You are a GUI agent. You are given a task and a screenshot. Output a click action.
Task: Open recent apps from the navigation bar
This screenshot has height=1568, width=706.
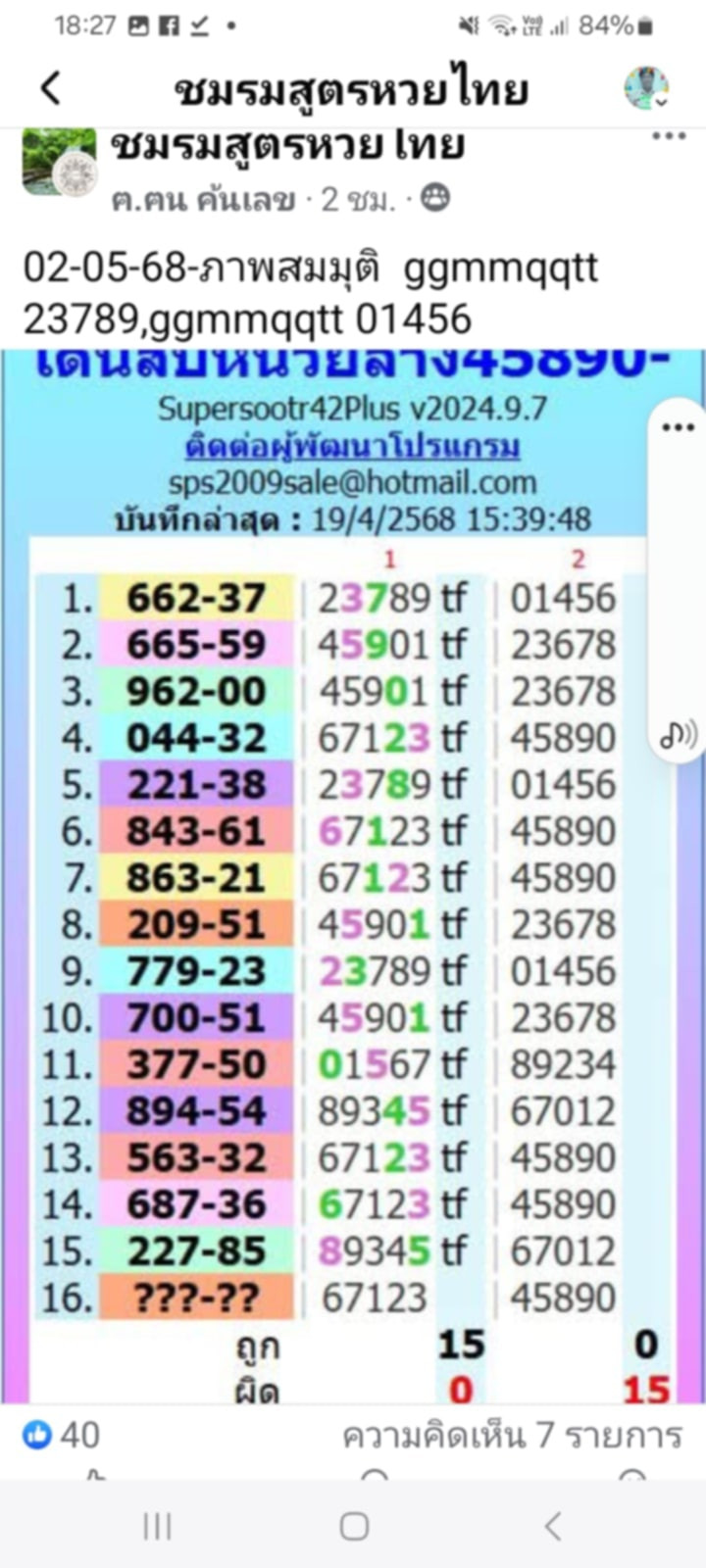click(x=157, y=1526)
